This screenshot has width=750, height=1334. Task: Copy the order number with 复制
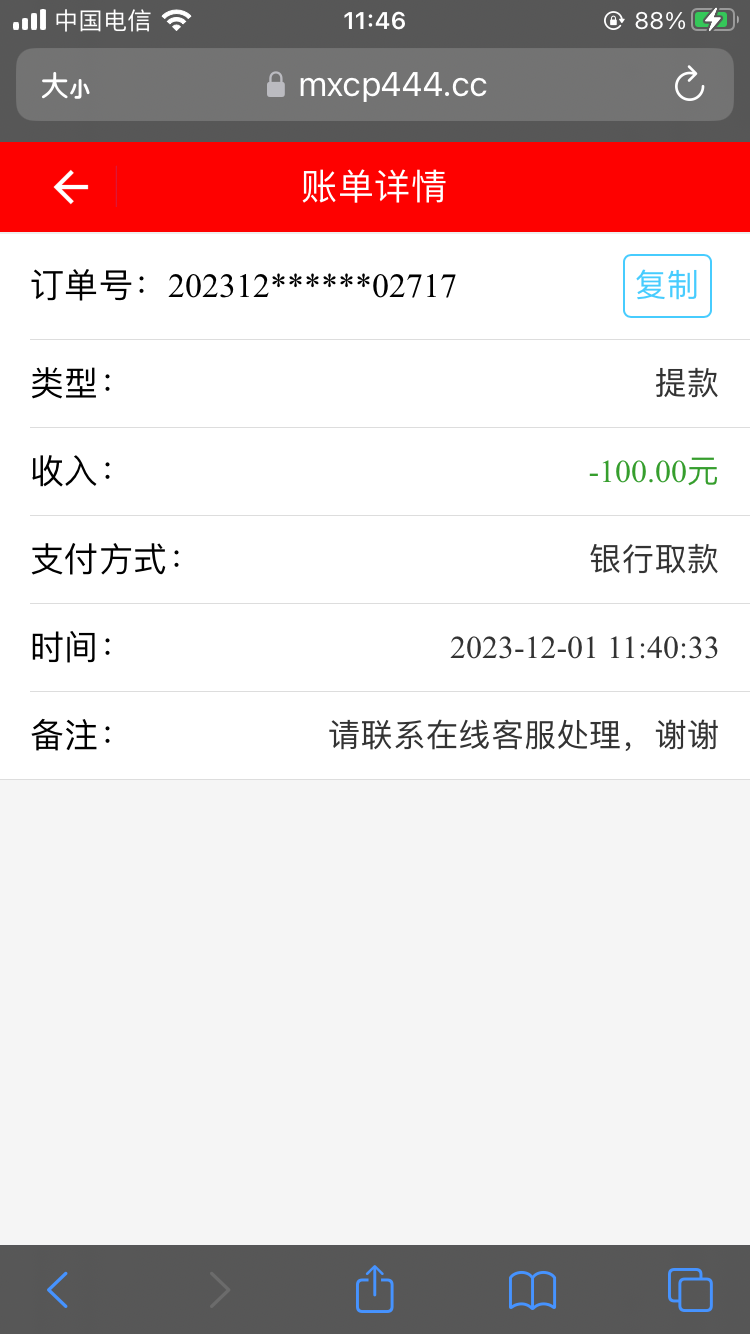click(667, 286)
